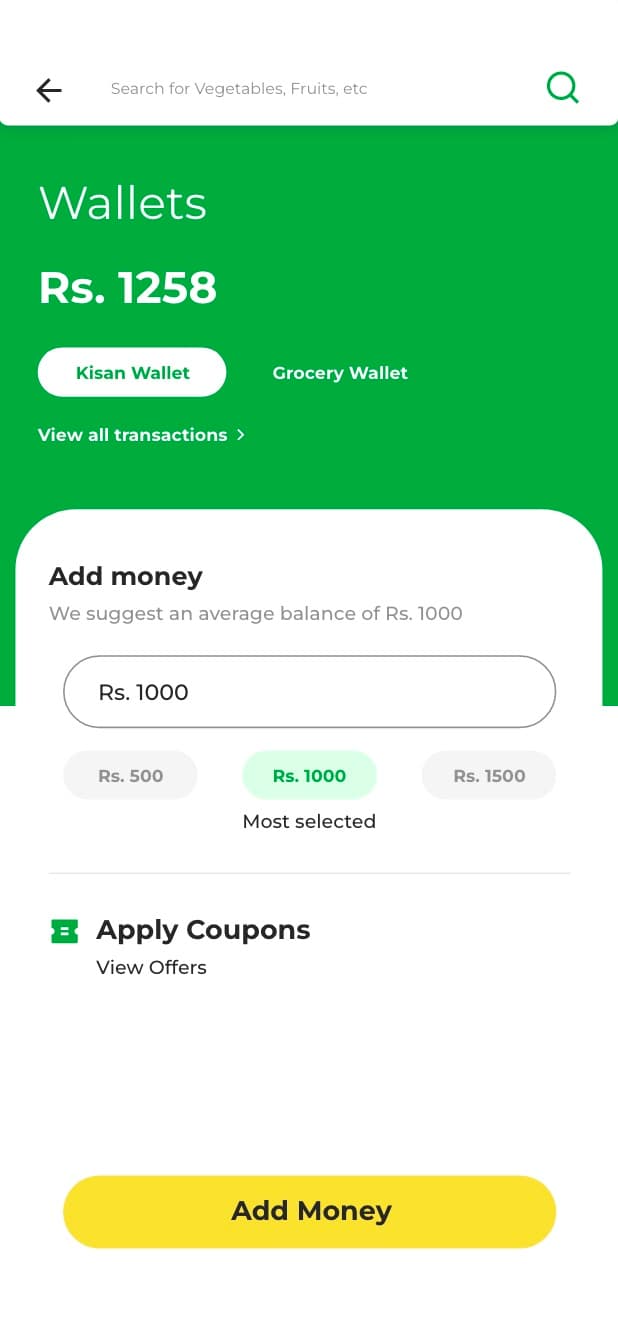This screenshot has width=618, height=1334.
Task: Go back using the arrow icon
Action: [x=49, y=90]
